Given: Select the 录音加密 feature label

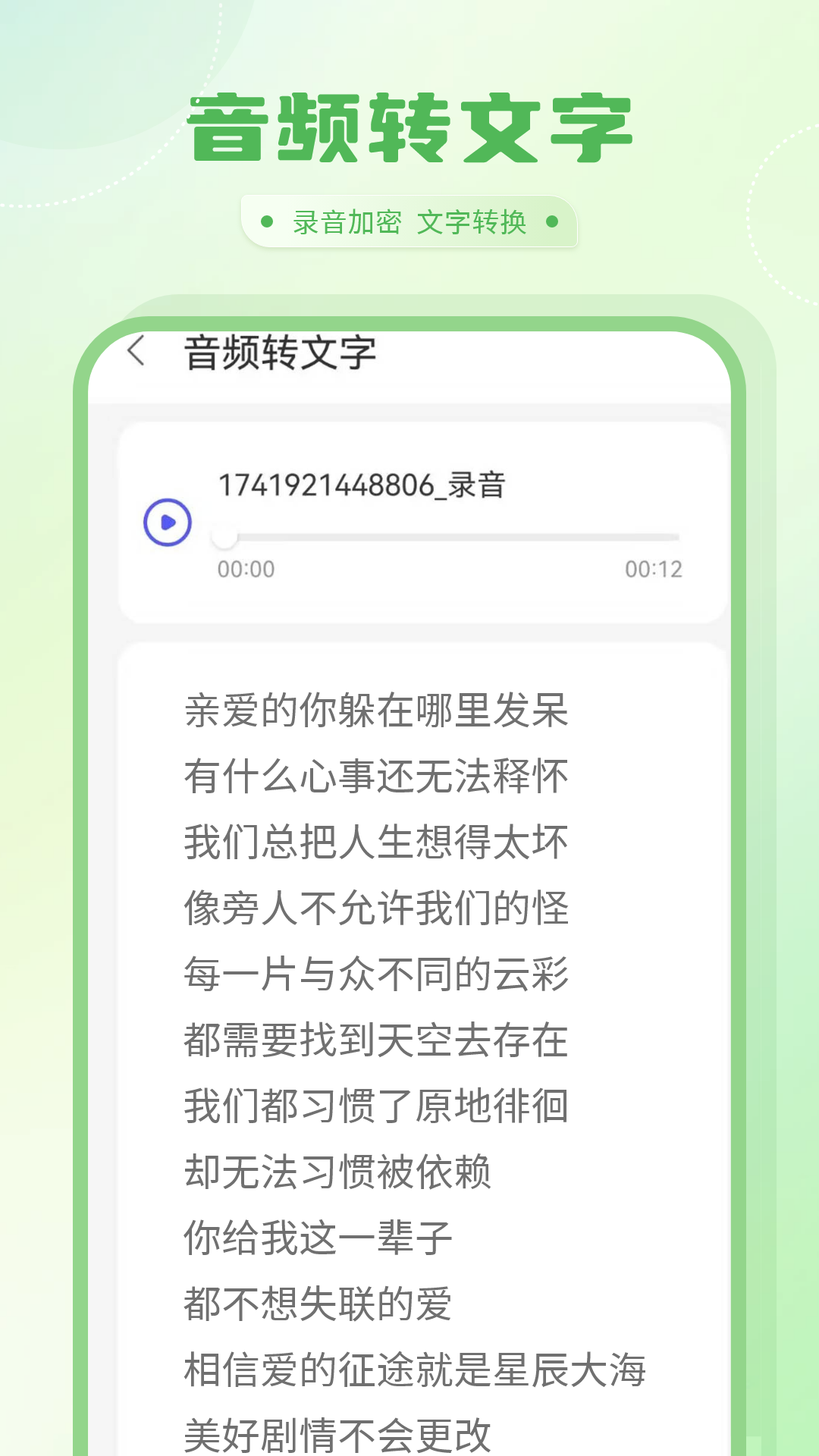Looking at the screenshot, I should click(348, 221).
